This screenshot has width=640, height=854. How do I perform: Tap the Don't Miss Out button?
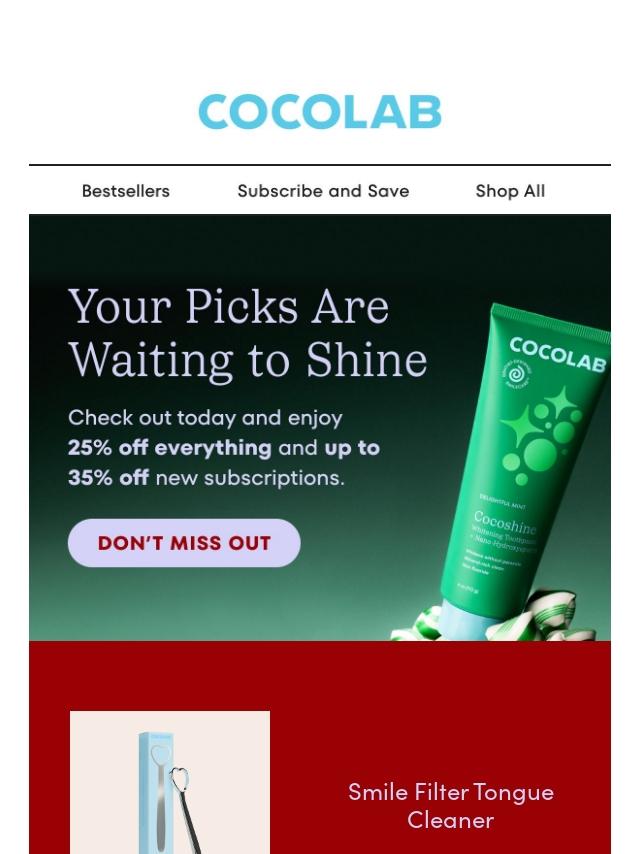point(184,543)
